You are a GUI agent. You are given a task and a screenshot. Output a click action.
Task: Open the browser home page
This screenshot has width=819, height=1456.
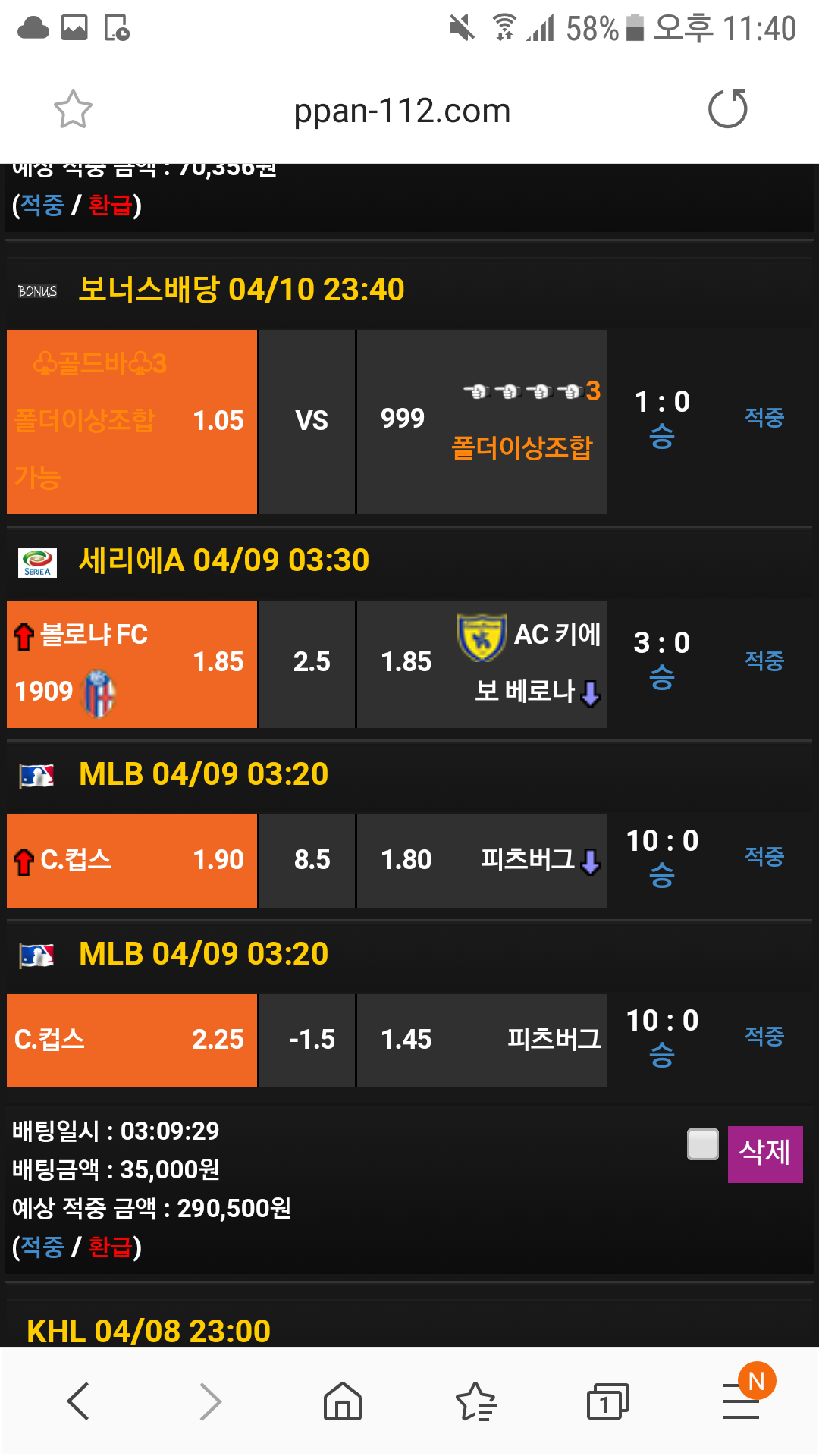[x=343, y=1401]
